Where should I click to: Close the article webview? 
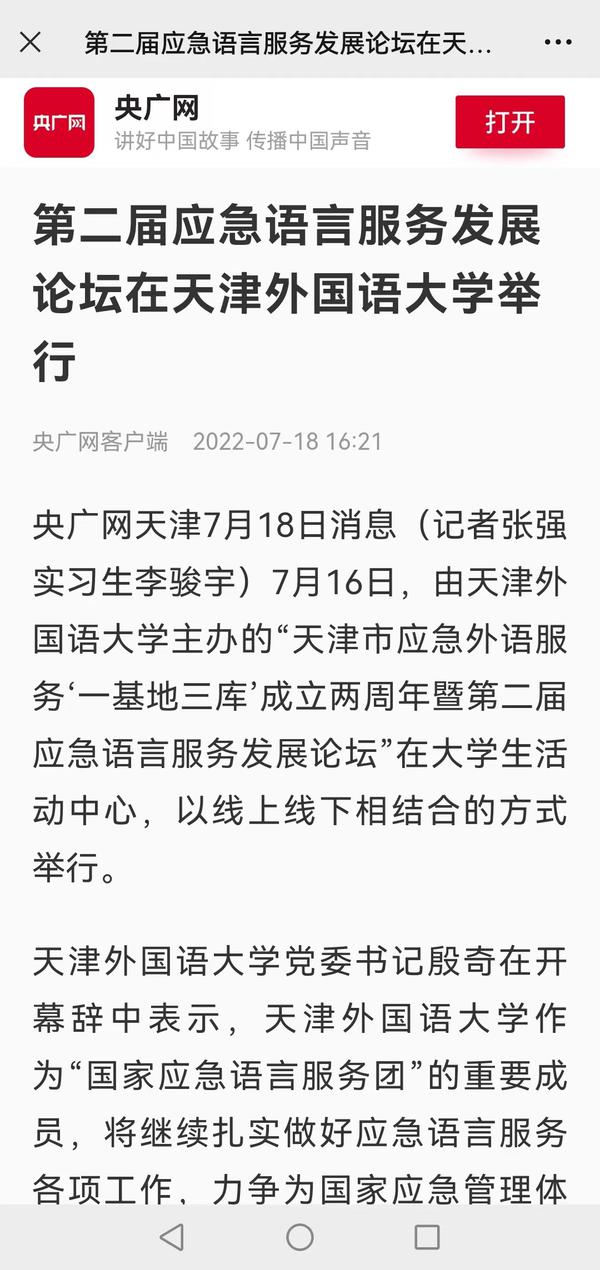click(x=31, y=42)
